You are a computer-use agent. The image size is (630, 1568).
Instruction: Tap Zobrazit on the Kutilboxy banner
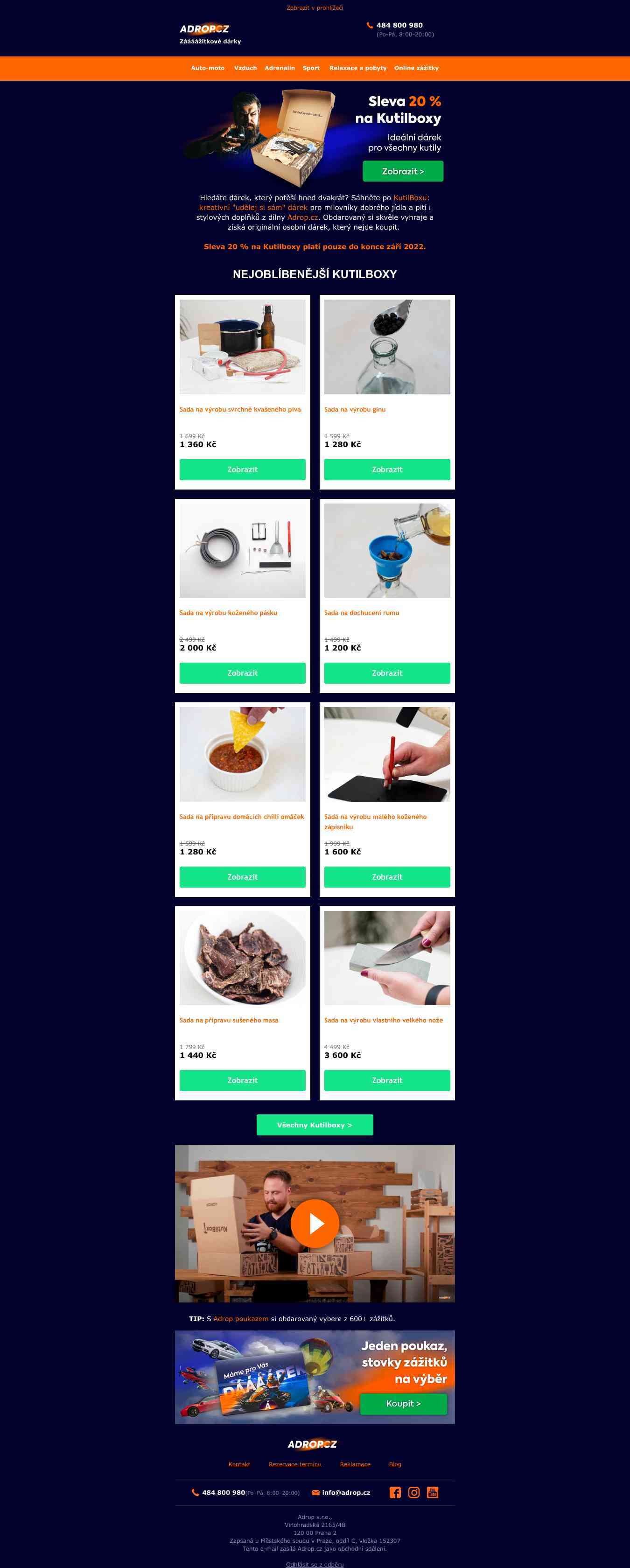402,171
